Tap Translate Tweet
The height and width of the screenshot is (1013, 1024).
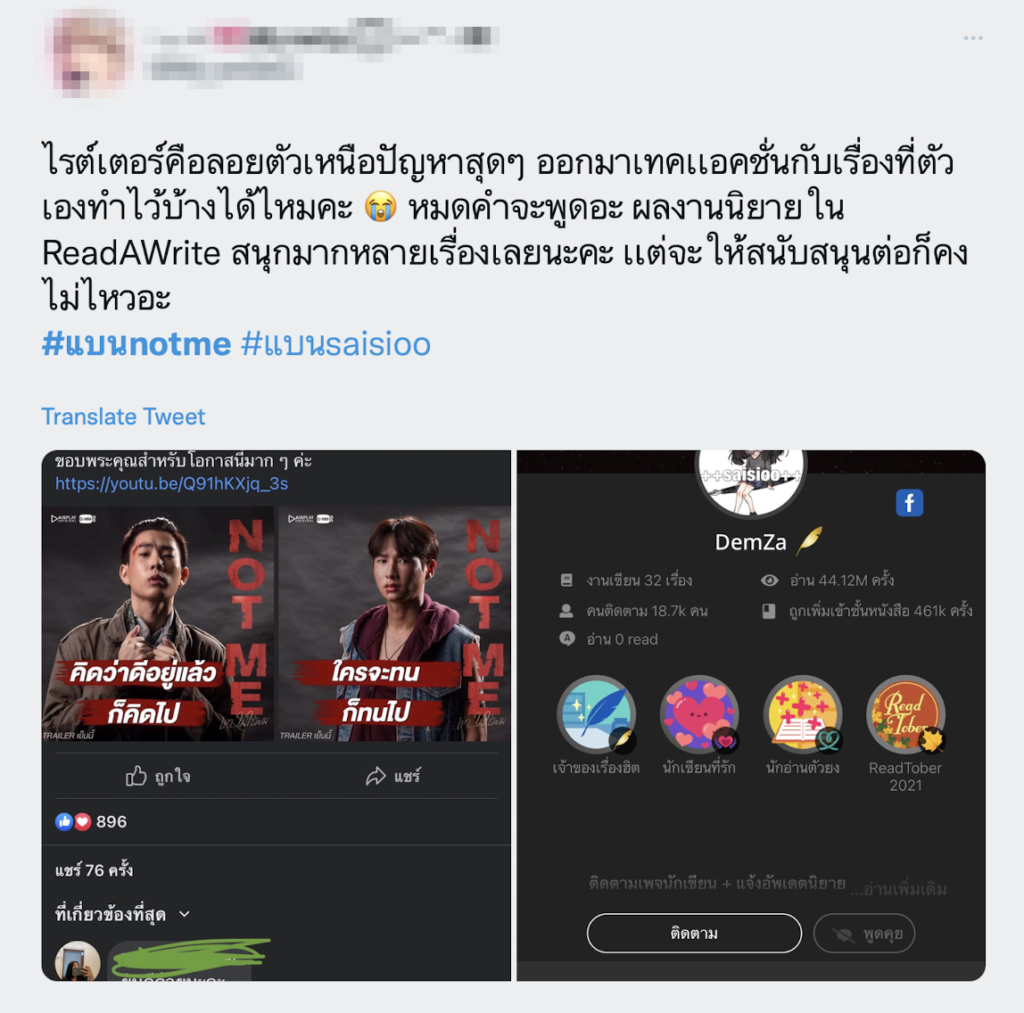pyautogui.click(x=123, y=417)
